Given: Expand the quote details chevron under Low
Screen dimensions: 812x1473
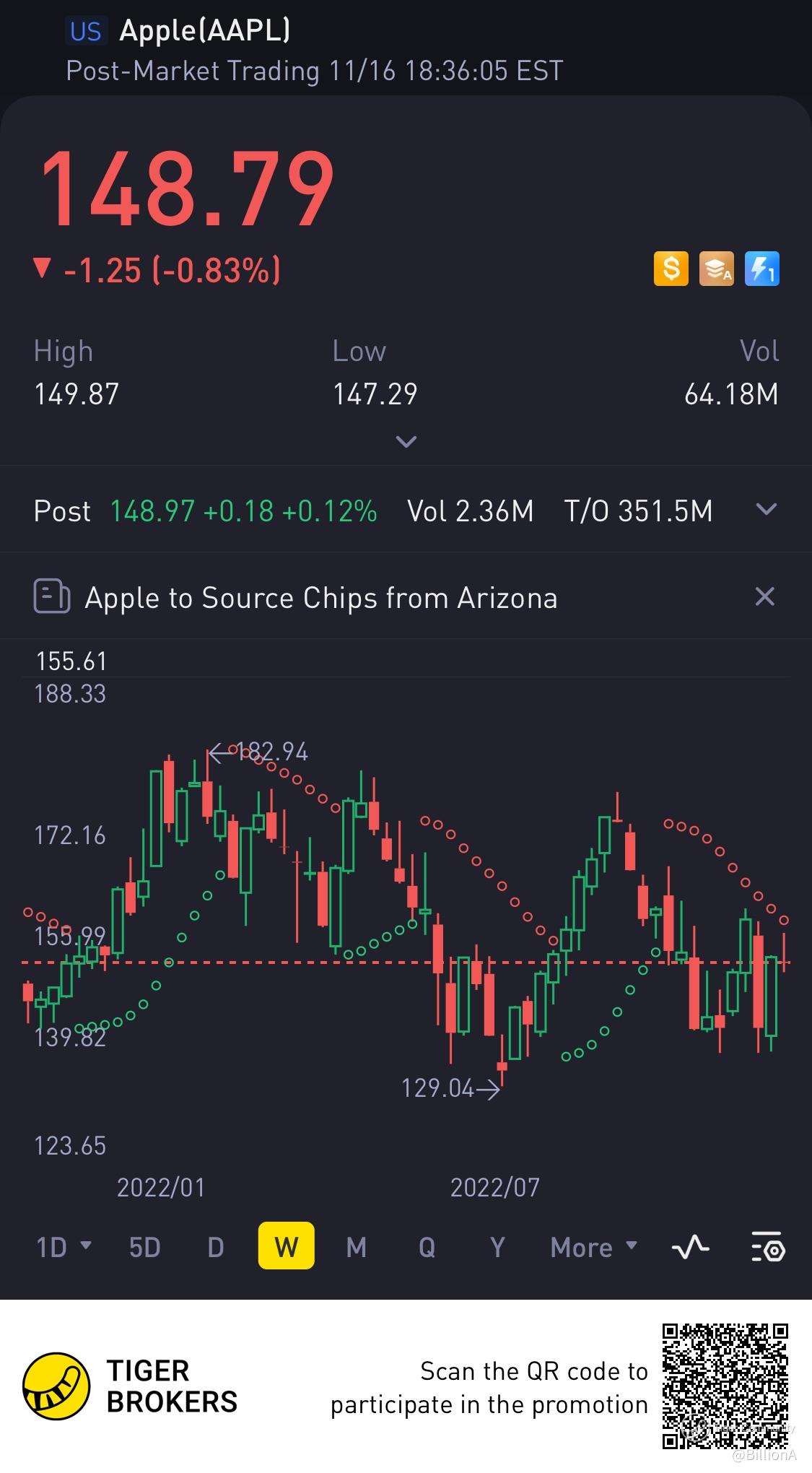Looking at the screenshot, I should [406, 441].
